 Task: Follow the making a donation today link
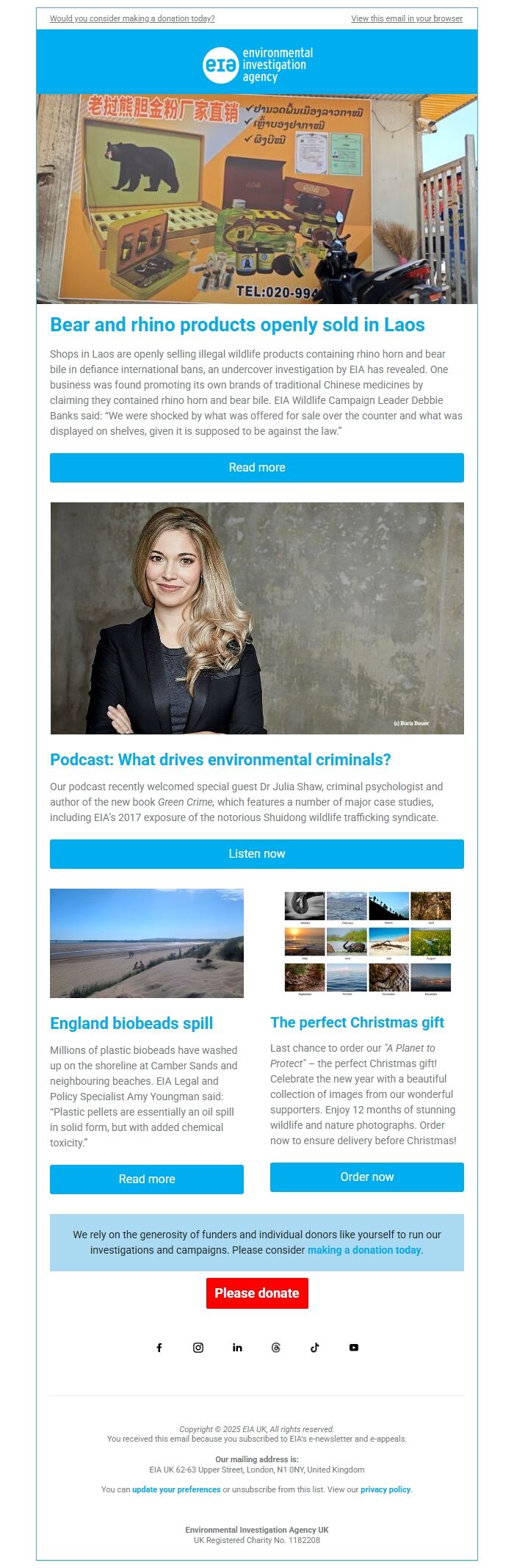(x=364, y=1250)
